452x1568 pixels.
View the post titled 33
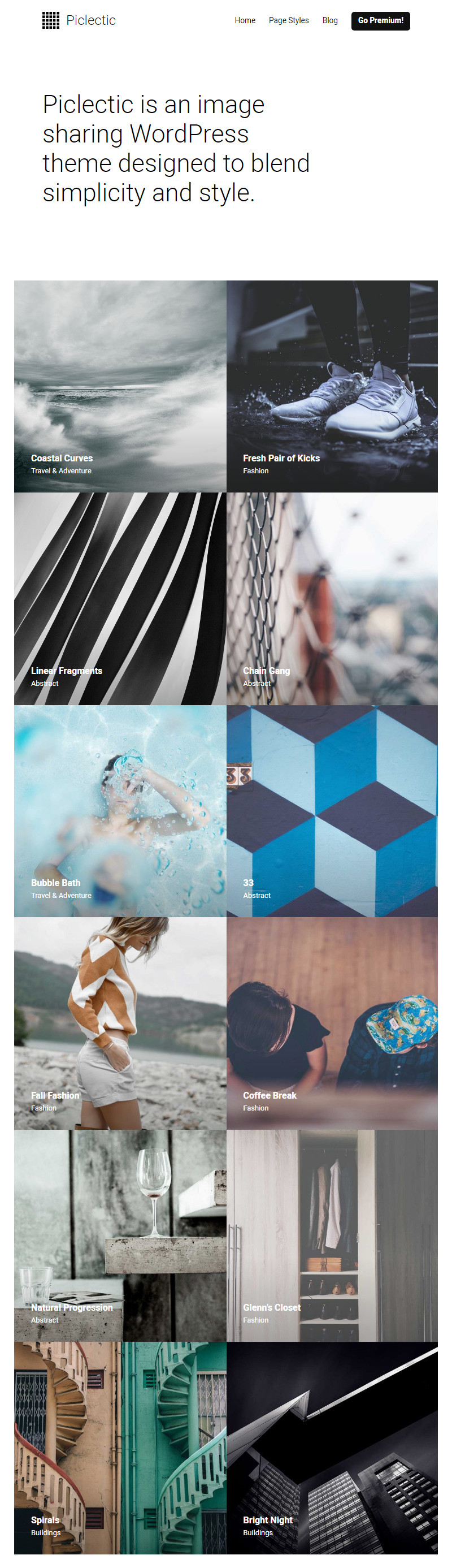click(x=332, y=811)
